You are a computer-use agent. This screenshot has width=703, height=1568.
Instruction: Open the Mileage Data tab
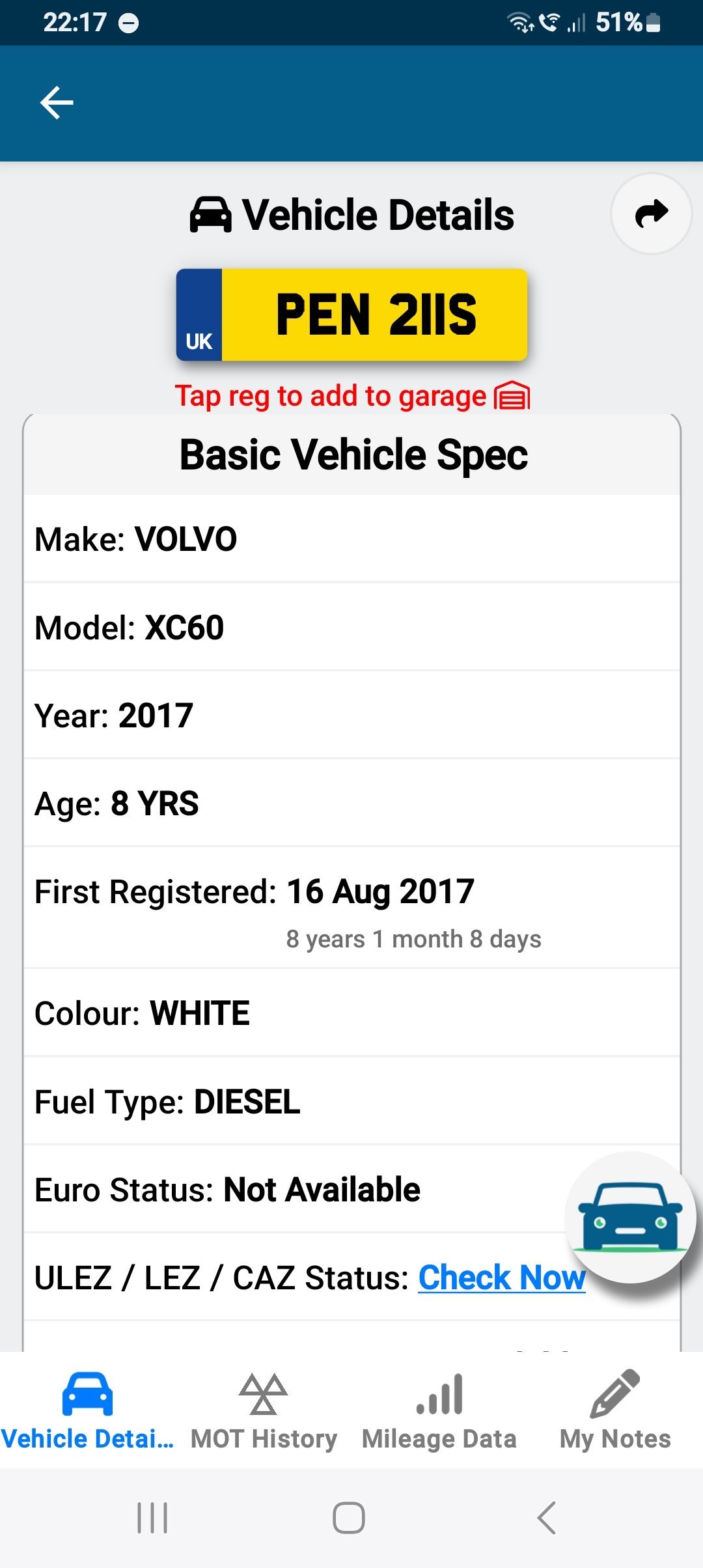pyautogui.click(x=439, y=1410)
